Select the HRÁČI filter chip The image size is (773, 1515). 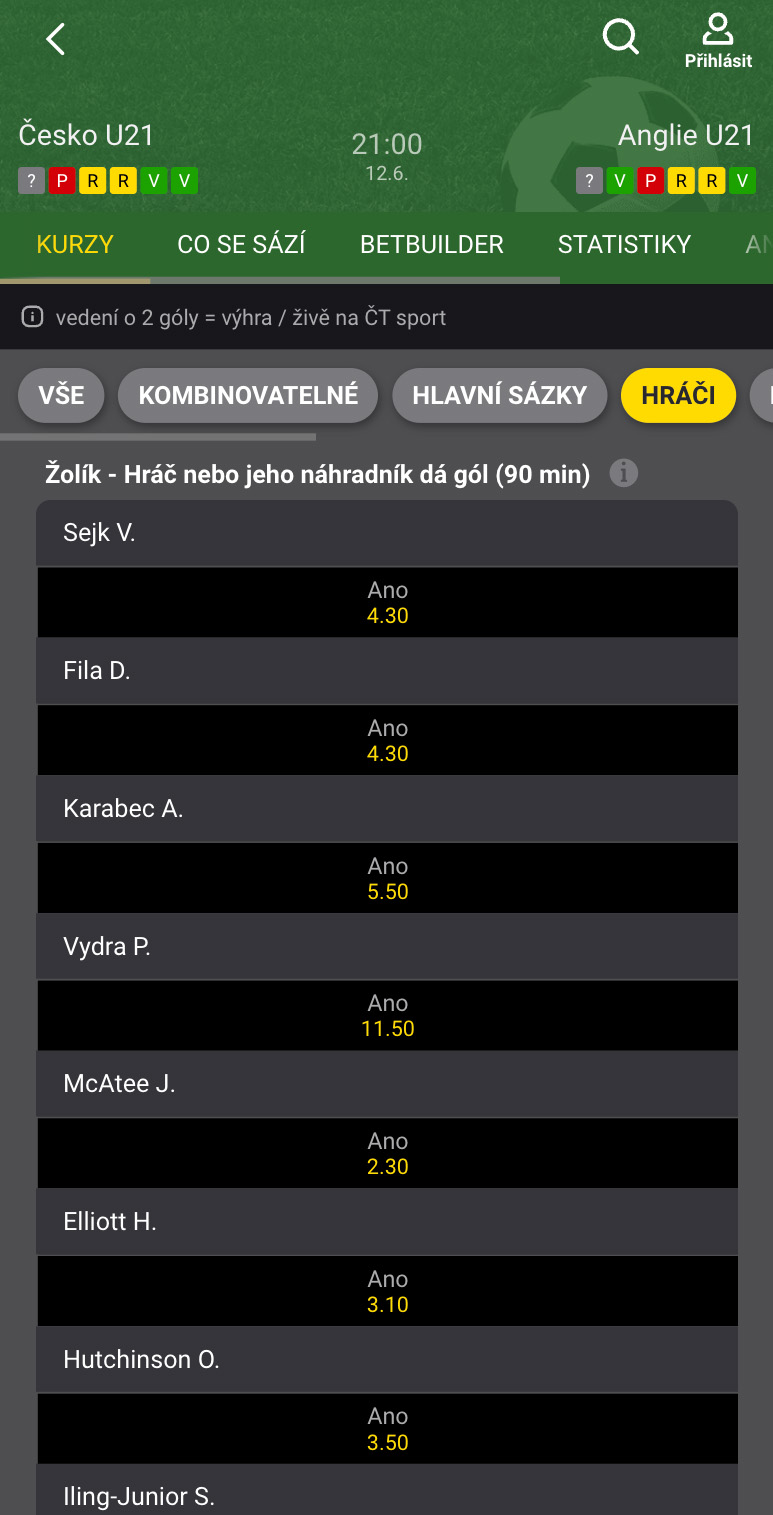(678, 395)
